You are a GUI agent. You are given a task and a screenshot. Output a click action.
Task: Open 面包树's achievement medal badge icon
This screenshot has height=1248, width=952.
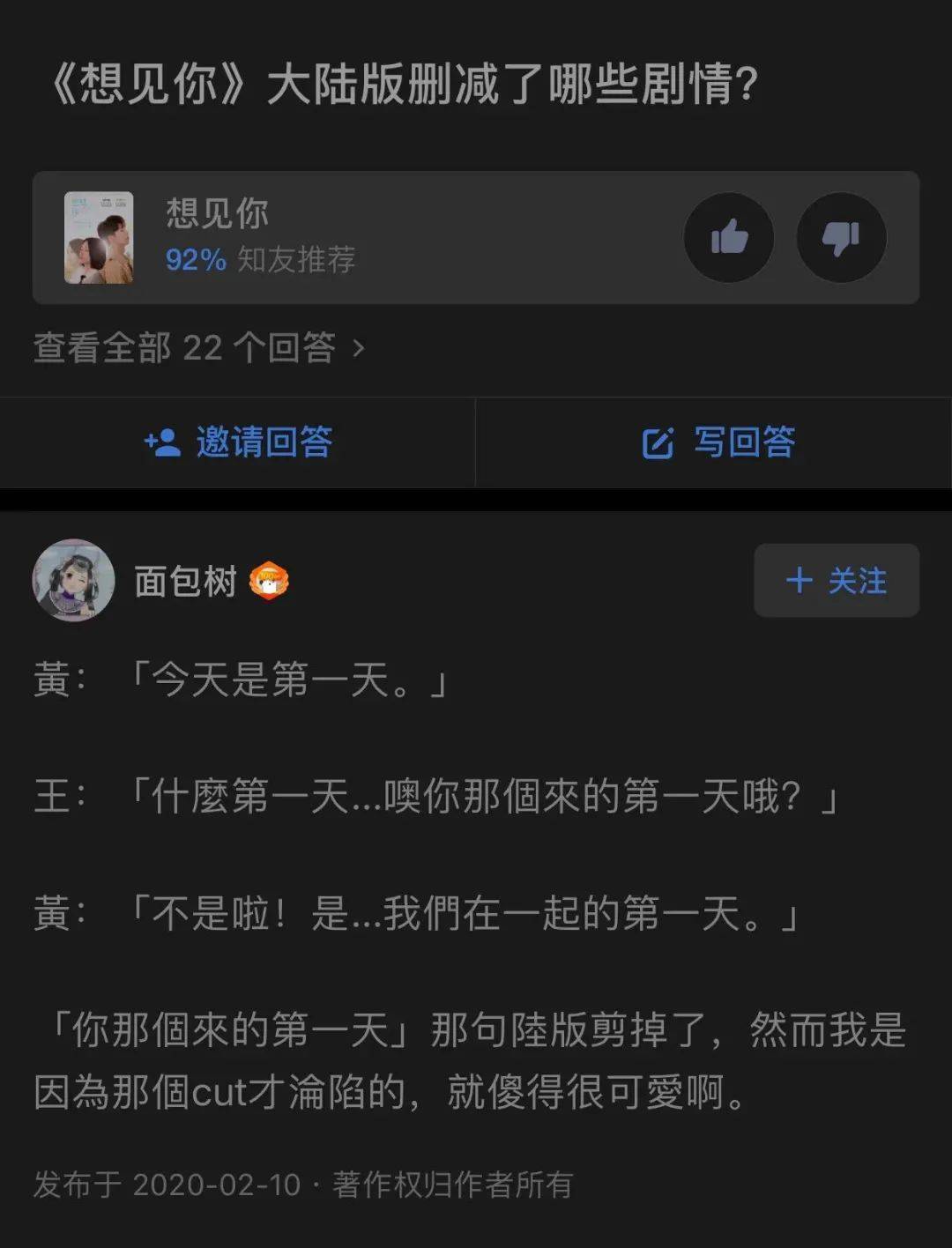tap(269, 582)
